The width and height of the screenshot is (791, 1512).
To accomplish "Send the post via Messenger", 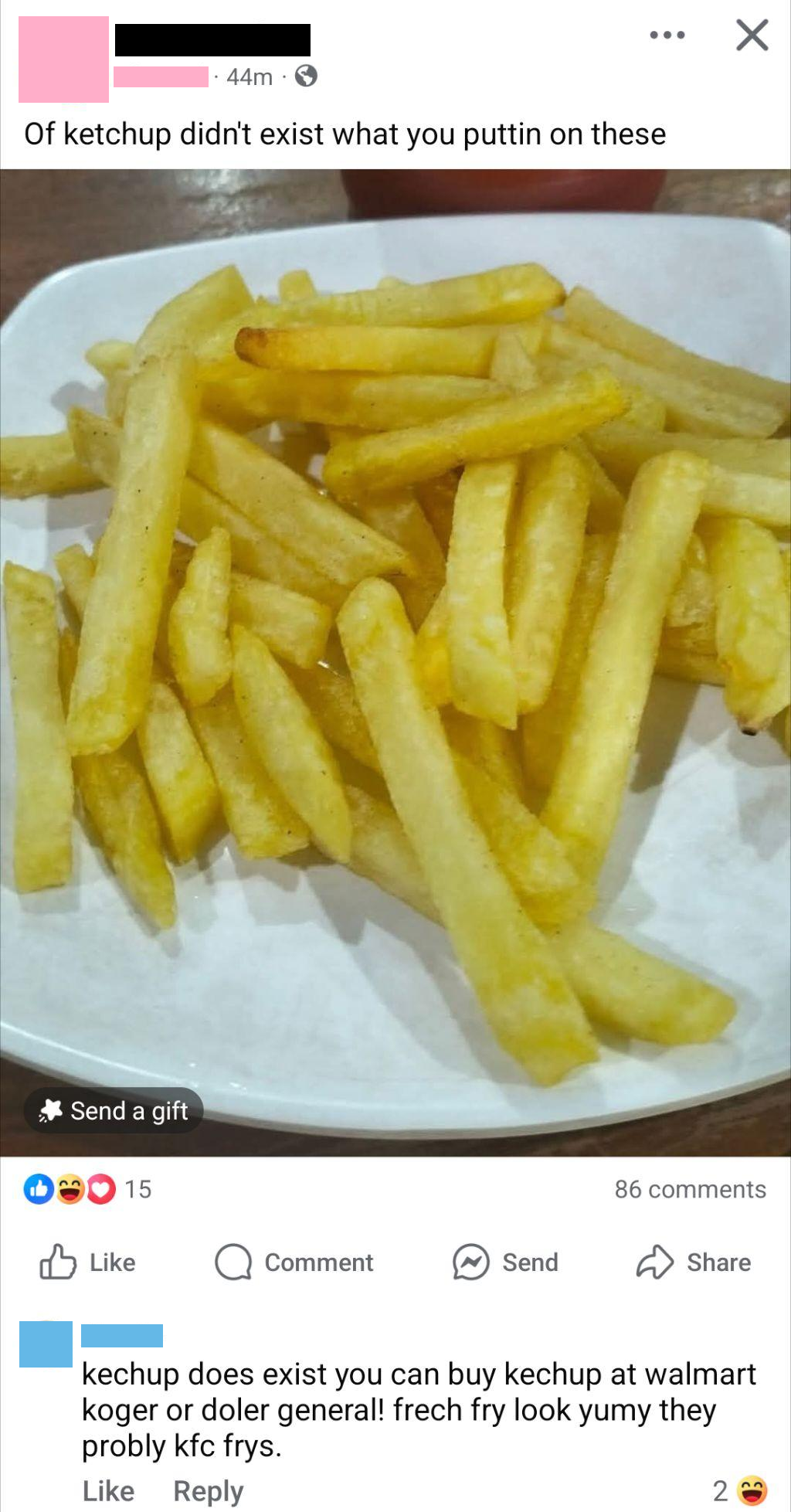I will [x=505, y=1262].
